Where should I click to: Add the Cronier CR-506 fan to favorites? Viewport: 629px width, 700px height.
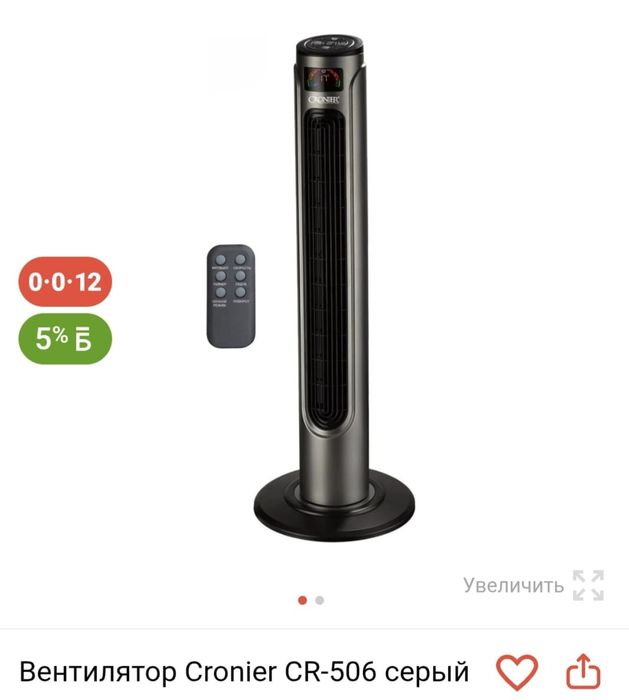coord(517,671)
